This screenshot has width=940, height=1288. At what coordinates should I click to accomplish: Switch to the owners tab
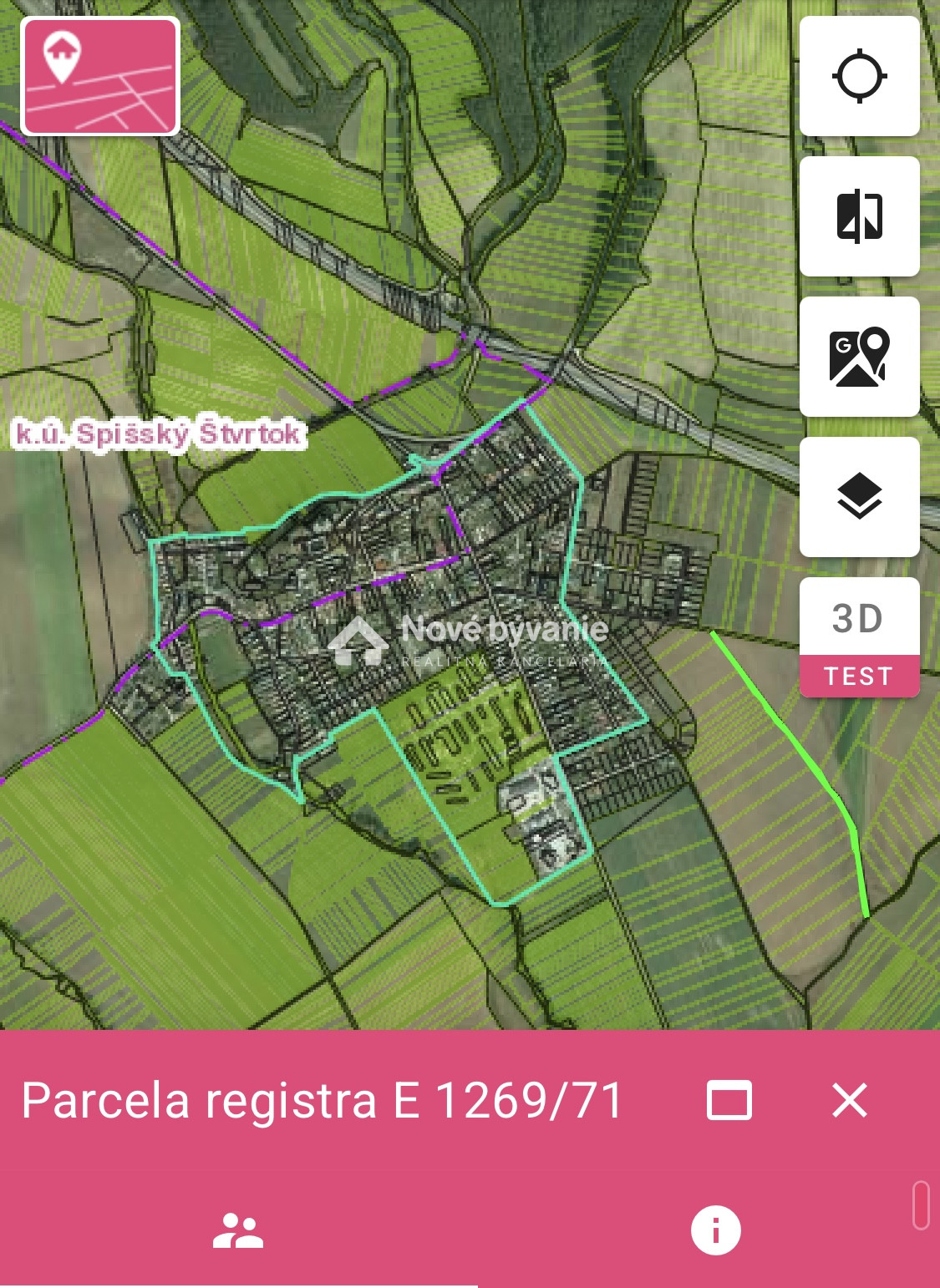coord(238,1230)
